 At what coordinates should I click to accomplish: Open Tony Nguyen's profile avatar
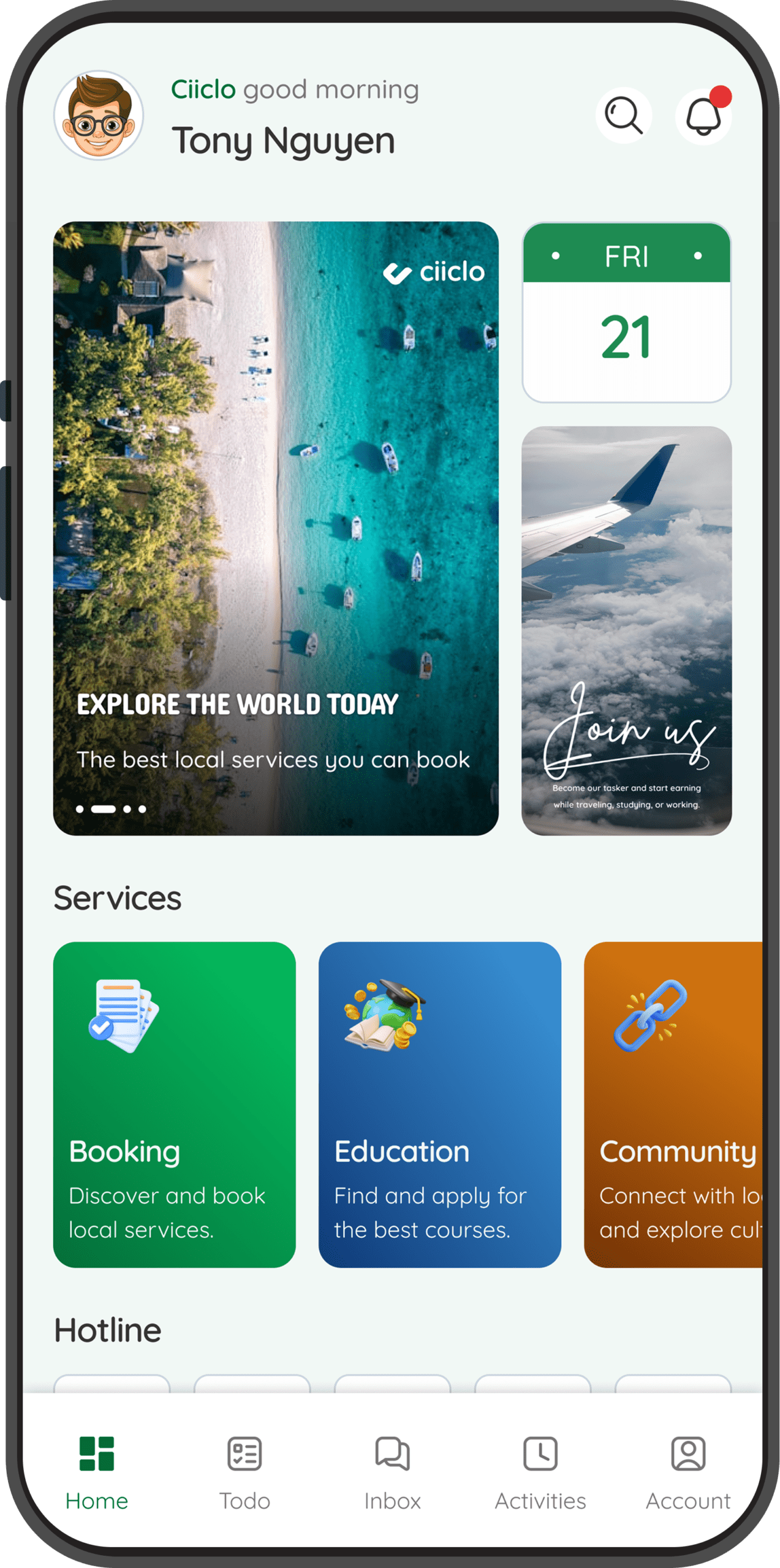(x=99, y=115)
